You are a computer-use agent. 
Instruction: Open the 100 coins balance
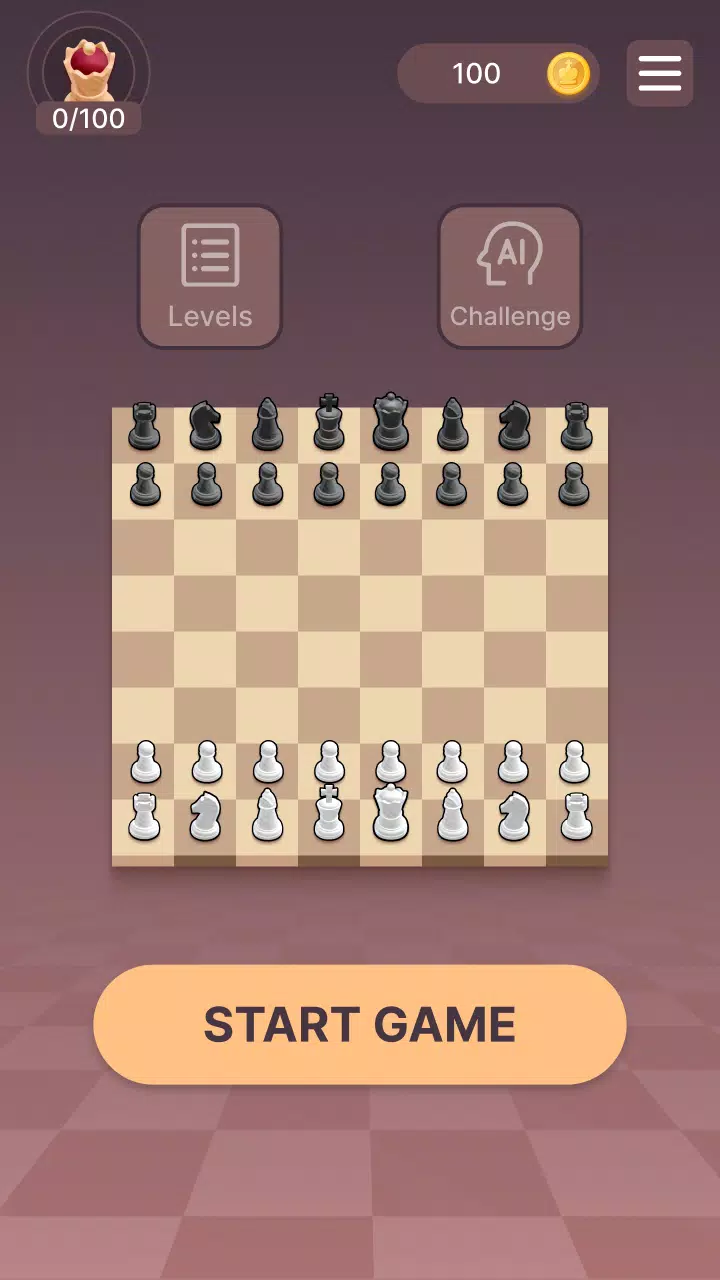pos(498,74)
